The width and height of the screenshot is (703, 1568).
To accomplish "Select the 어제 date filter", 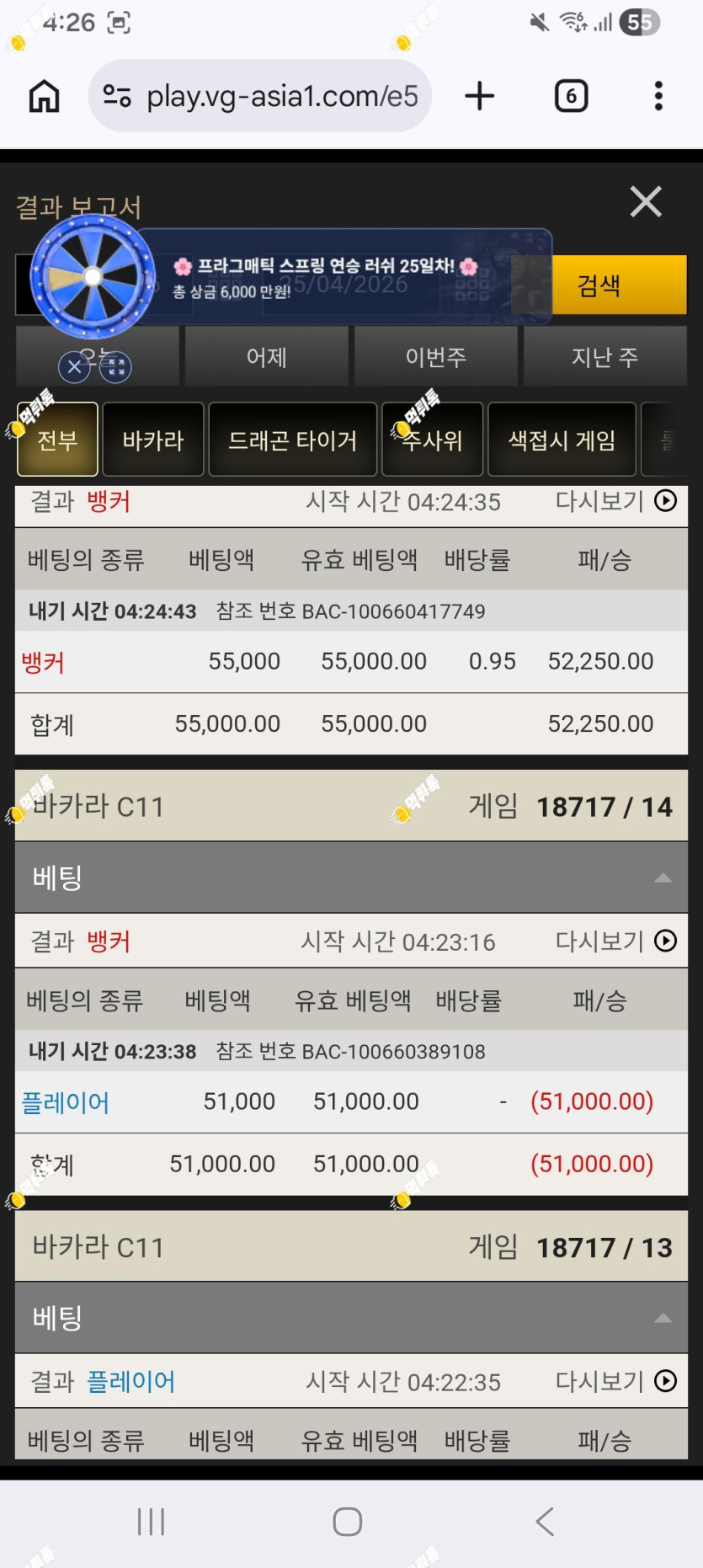I will tap(267, 357).
